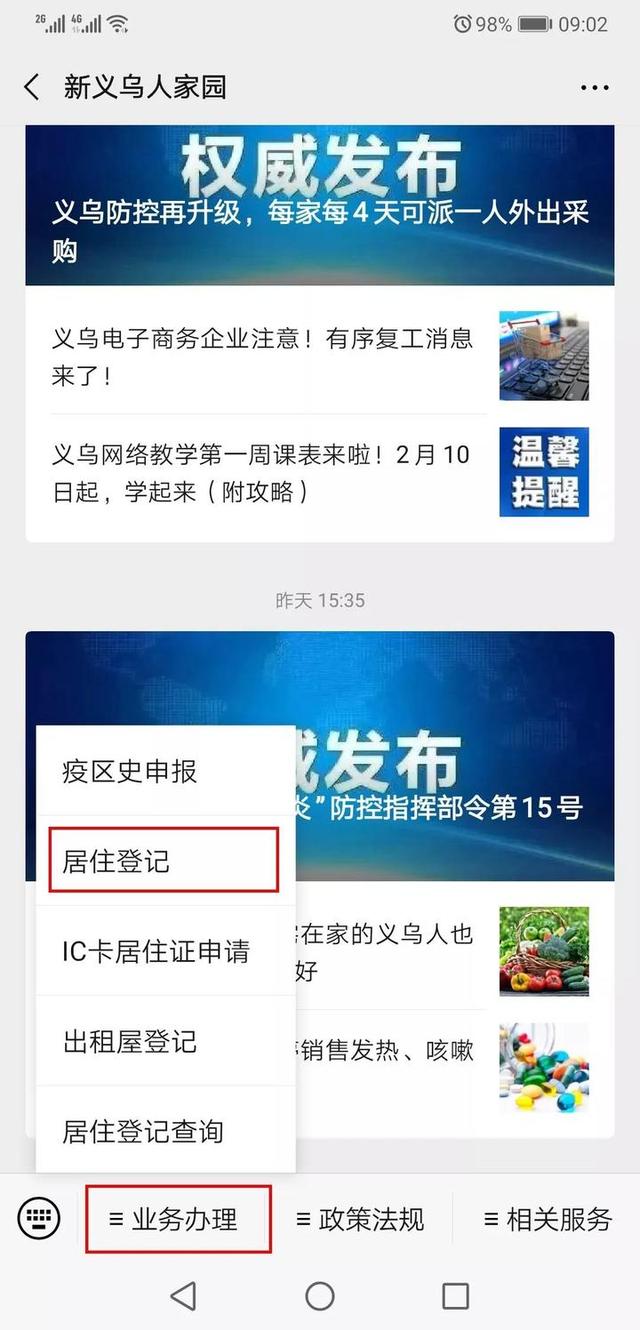The width and height of the screenshot is (640, 1330).
Task: Open the 相关服务 menu
Action: [x=547, y=1219]
